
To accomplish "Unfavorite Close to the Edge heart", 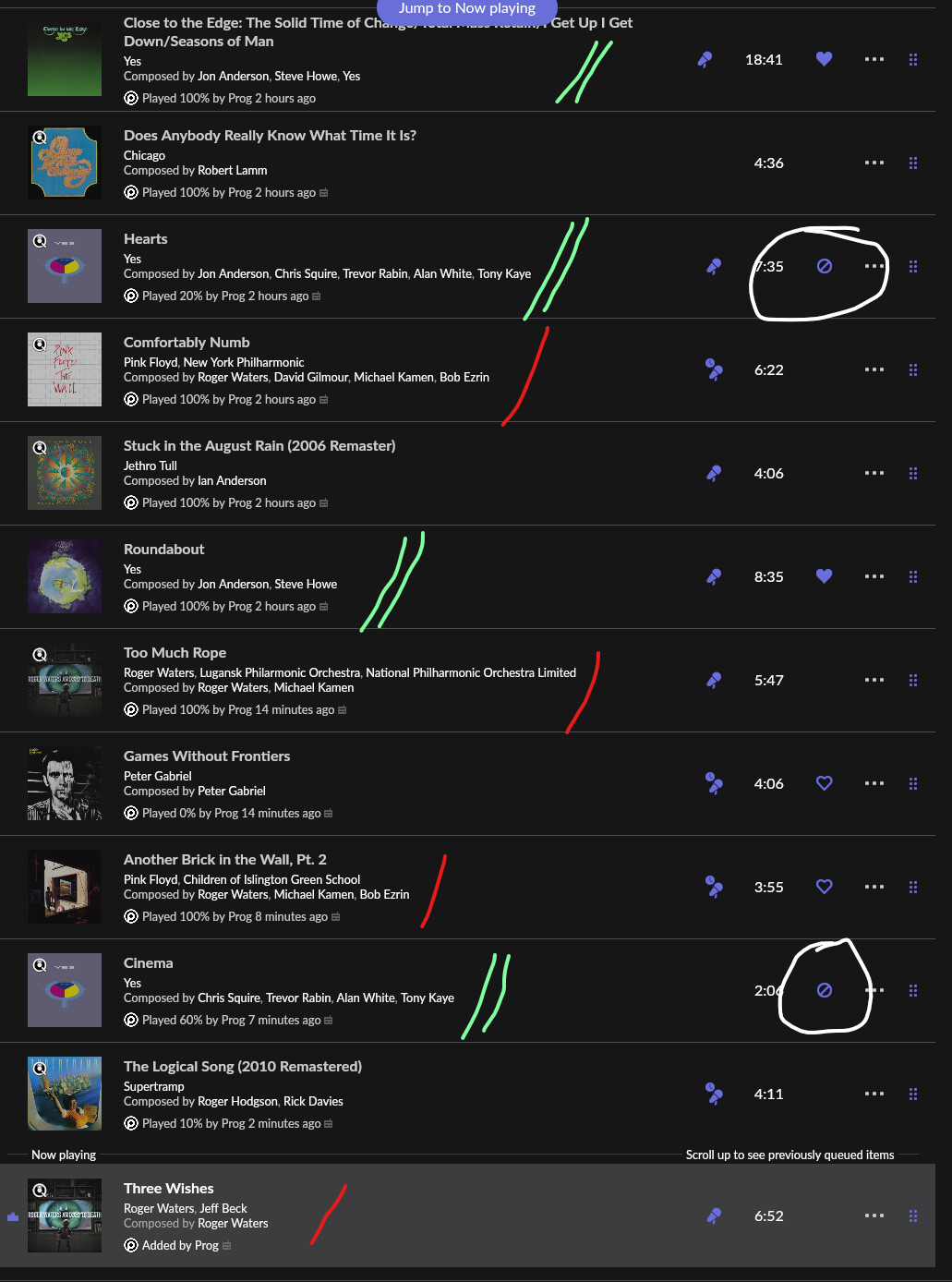I will pyautogui.click(x=825, y=59).
